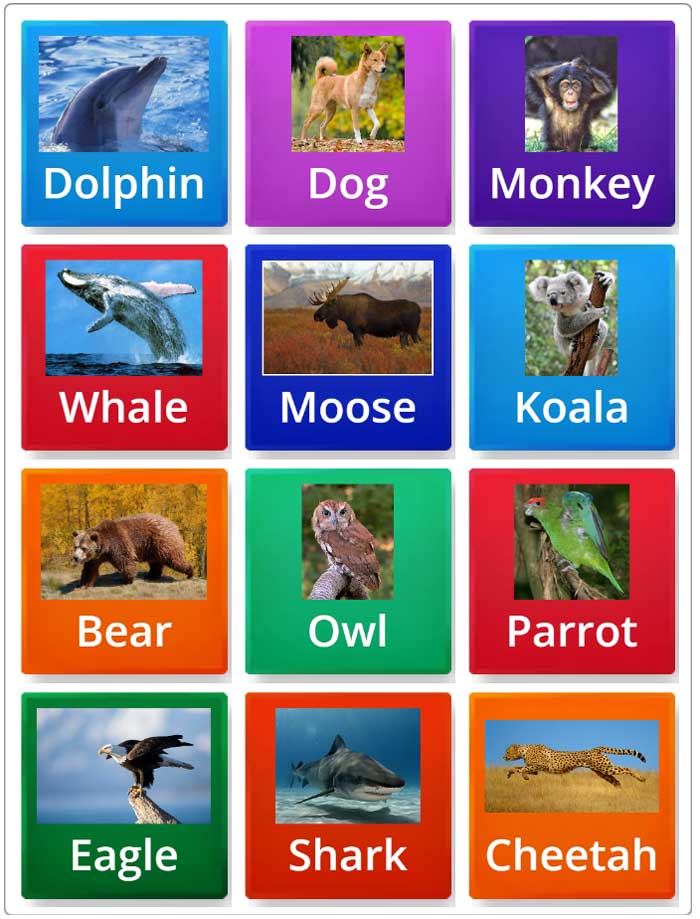Tap the Shark card
Image resolution: width=700 pixels, height=919 pixels.
pos(348,796)
